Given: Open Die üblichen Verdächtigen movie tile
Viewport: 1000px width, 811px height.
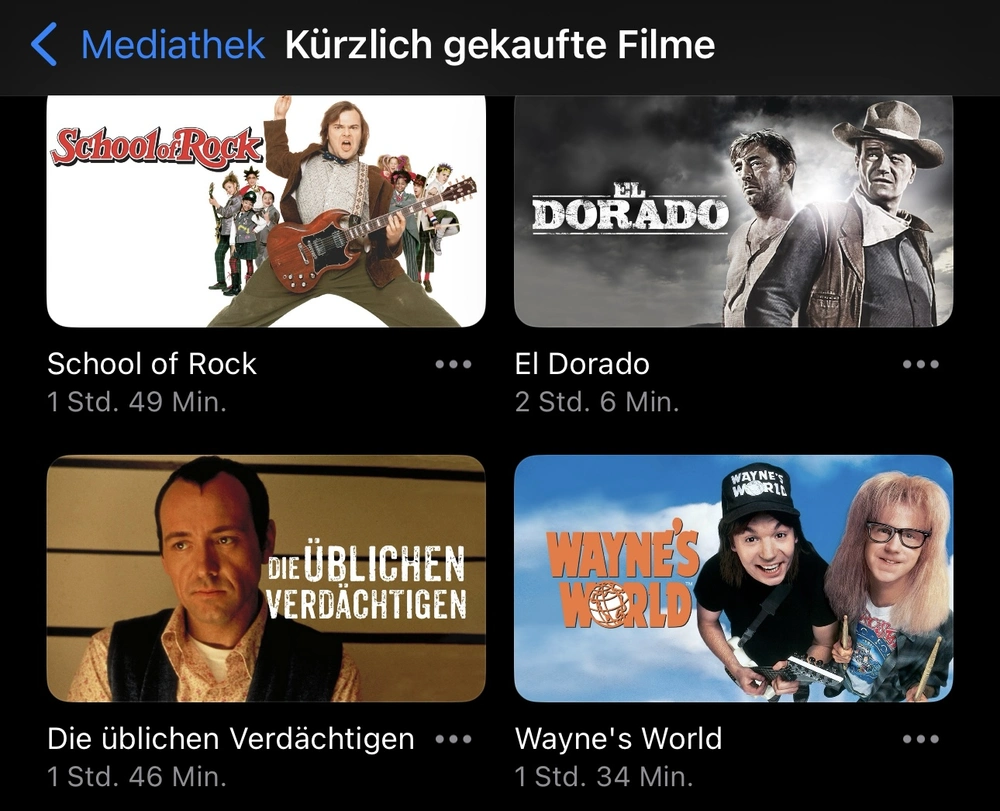Looking at the screenshot, I should pyautogui.click(x=266, y=578).
